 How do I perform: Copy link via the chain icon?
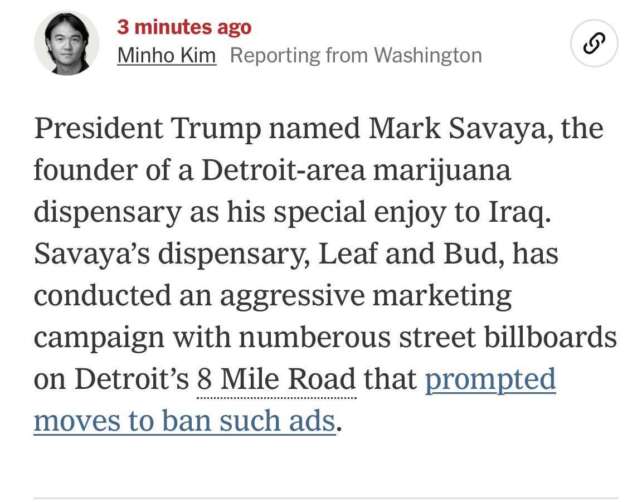coord(594,43)
